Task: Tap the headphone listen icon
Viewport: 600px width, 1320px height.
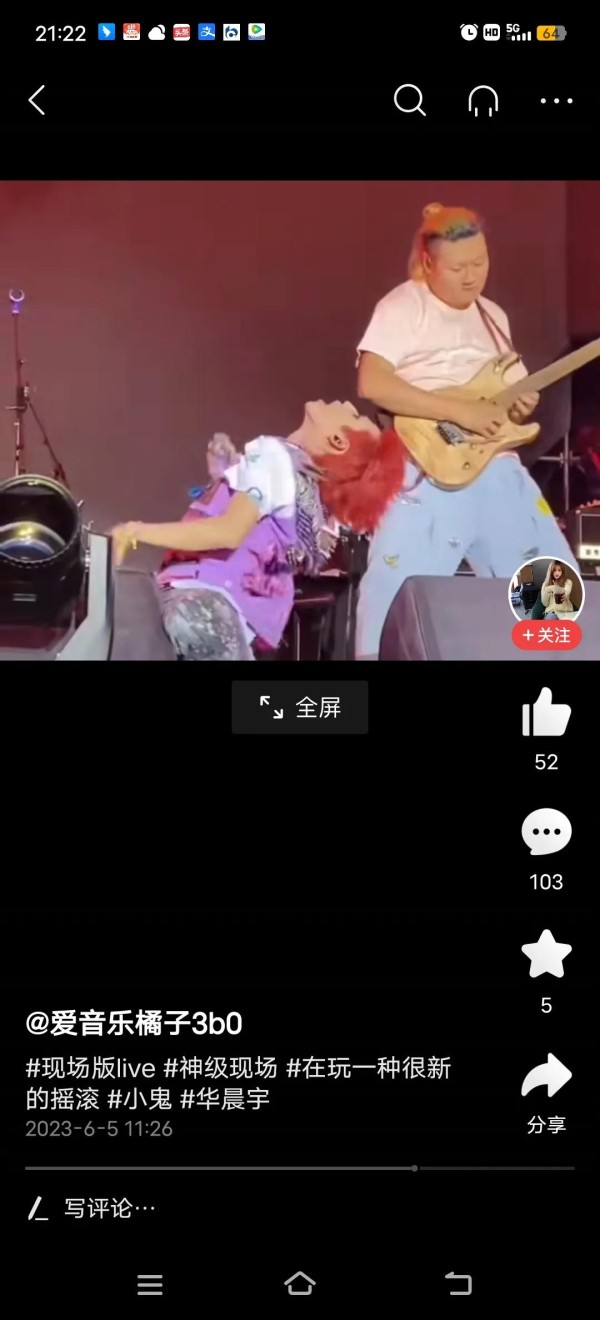Action: 483,100
